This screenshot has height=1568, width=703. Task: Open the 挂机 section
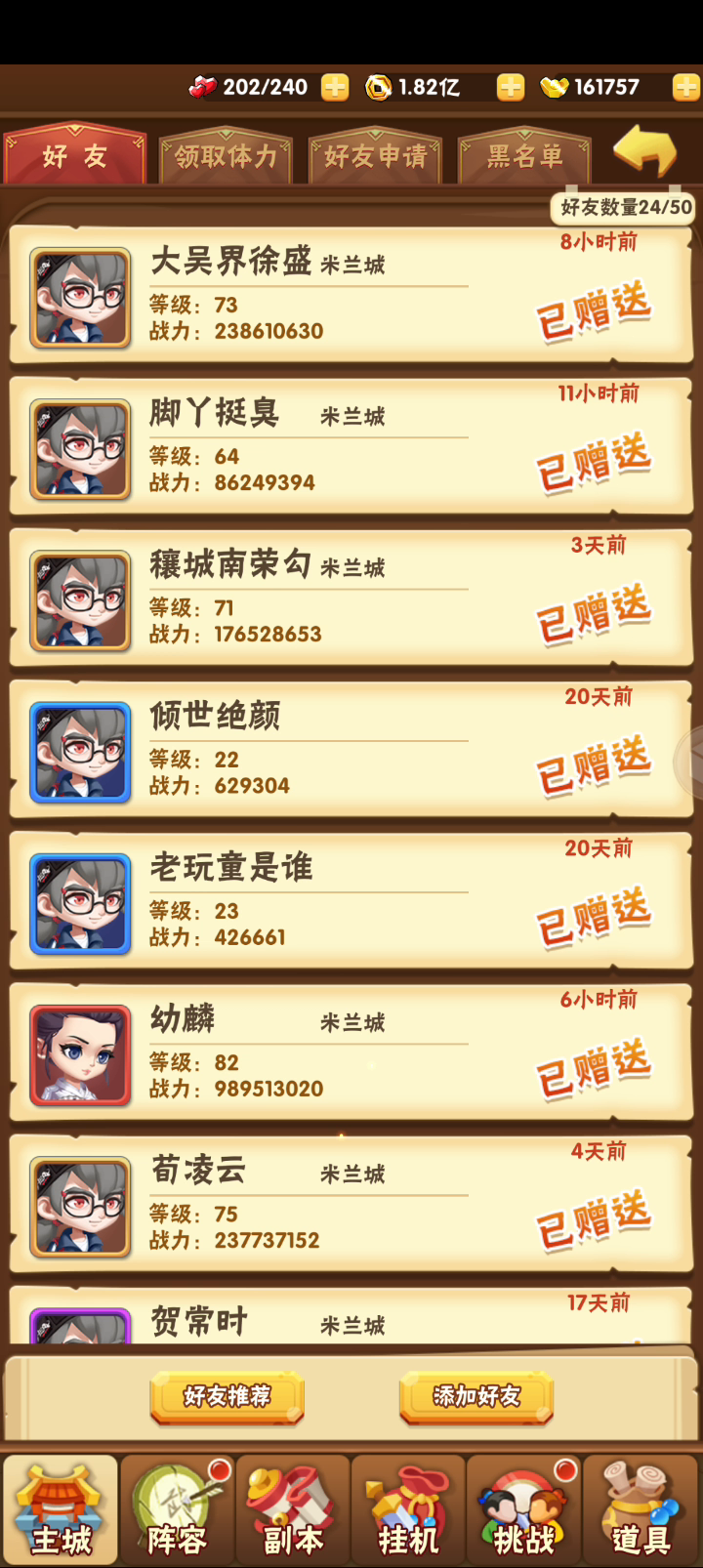tap(408, 1510)
